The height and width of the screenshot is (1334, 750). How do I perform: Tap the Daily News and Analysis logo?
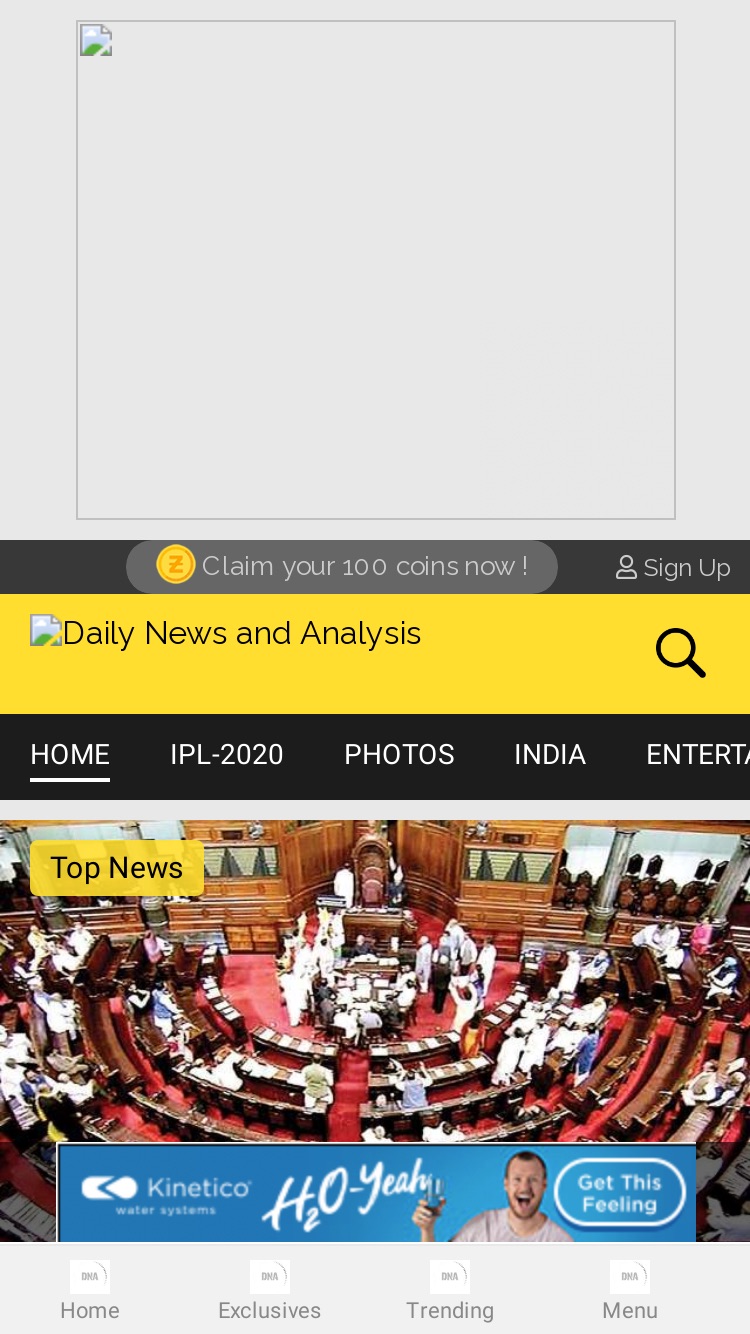click(x=226, y=633)
